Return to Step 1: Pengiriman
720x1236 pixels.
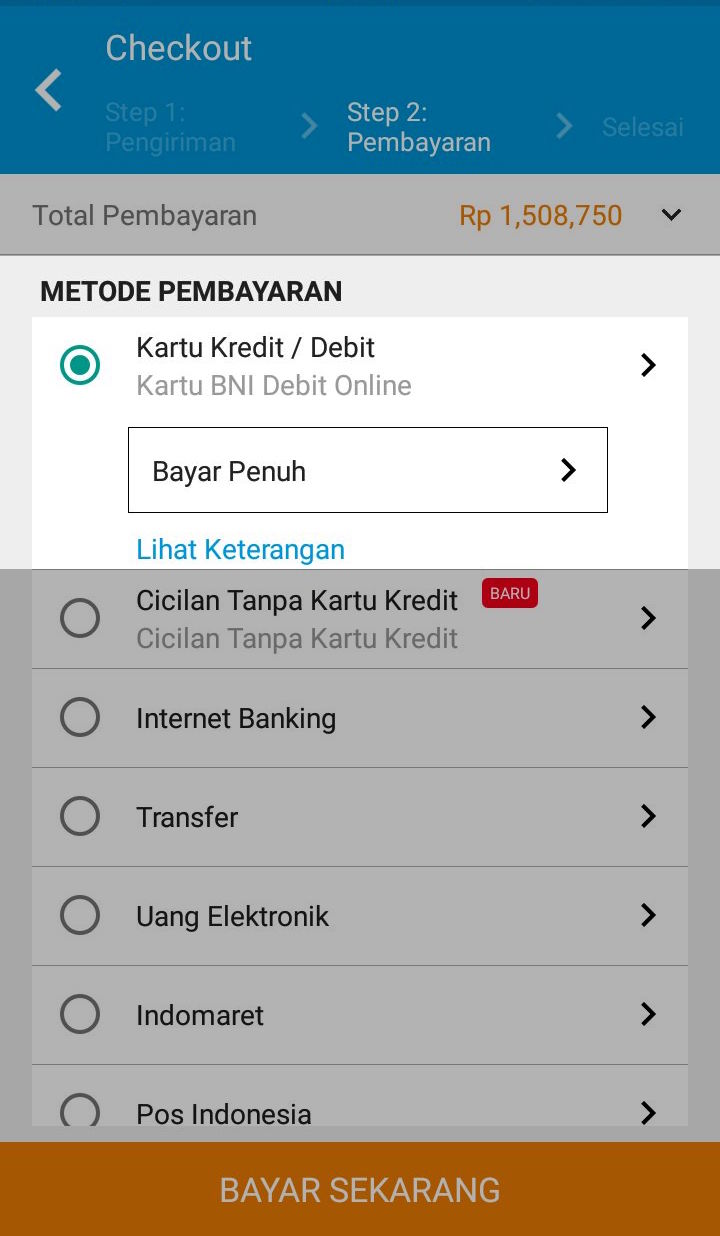point(170,127)
